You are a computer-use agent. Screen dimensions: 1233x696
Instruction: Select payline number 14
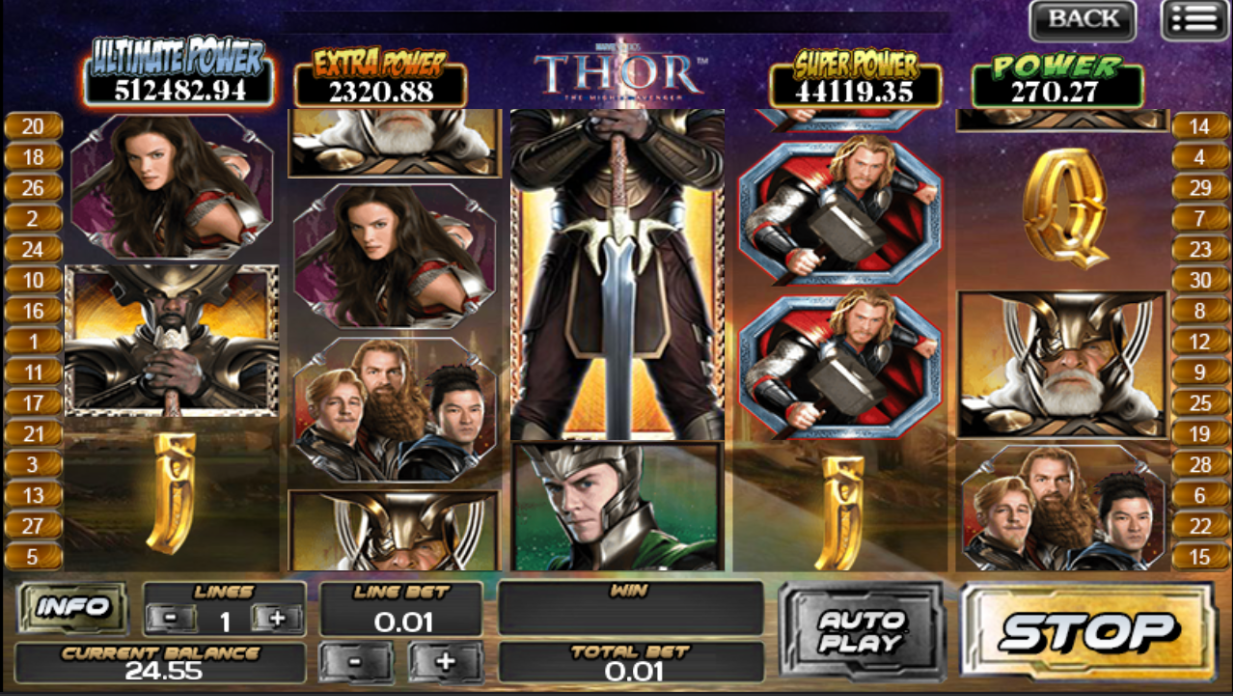point(1200,126)
